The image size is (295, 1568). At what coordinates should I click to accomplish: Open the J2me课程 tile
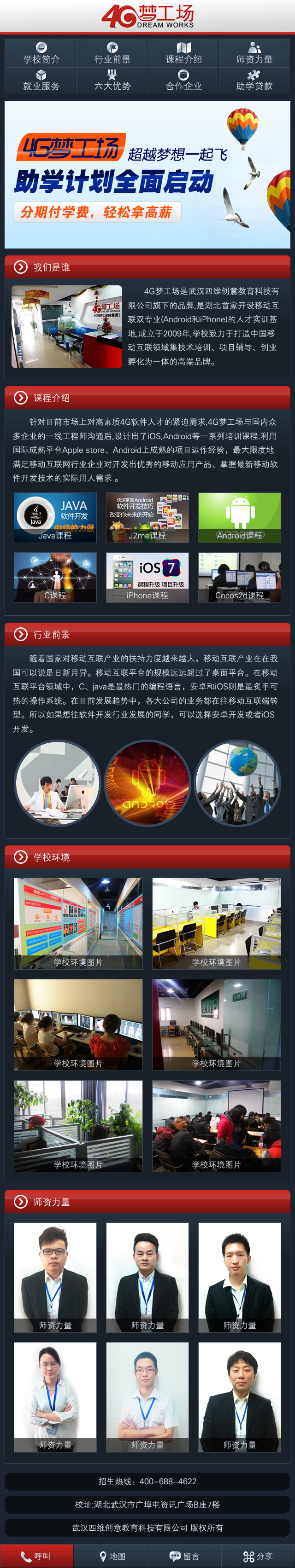[x=147, y=517]
